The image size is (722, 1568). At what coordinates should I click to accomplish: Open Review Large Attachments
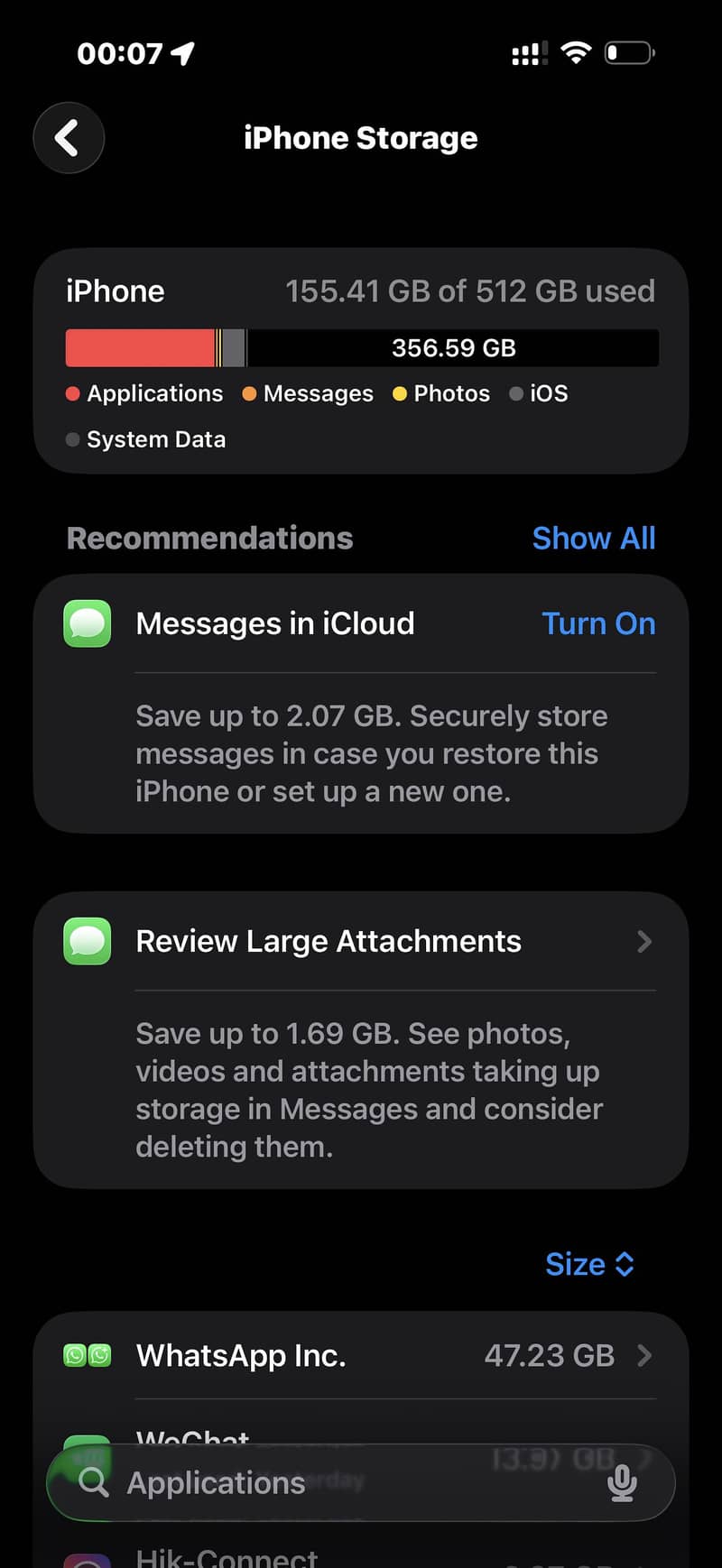[361, 941]
